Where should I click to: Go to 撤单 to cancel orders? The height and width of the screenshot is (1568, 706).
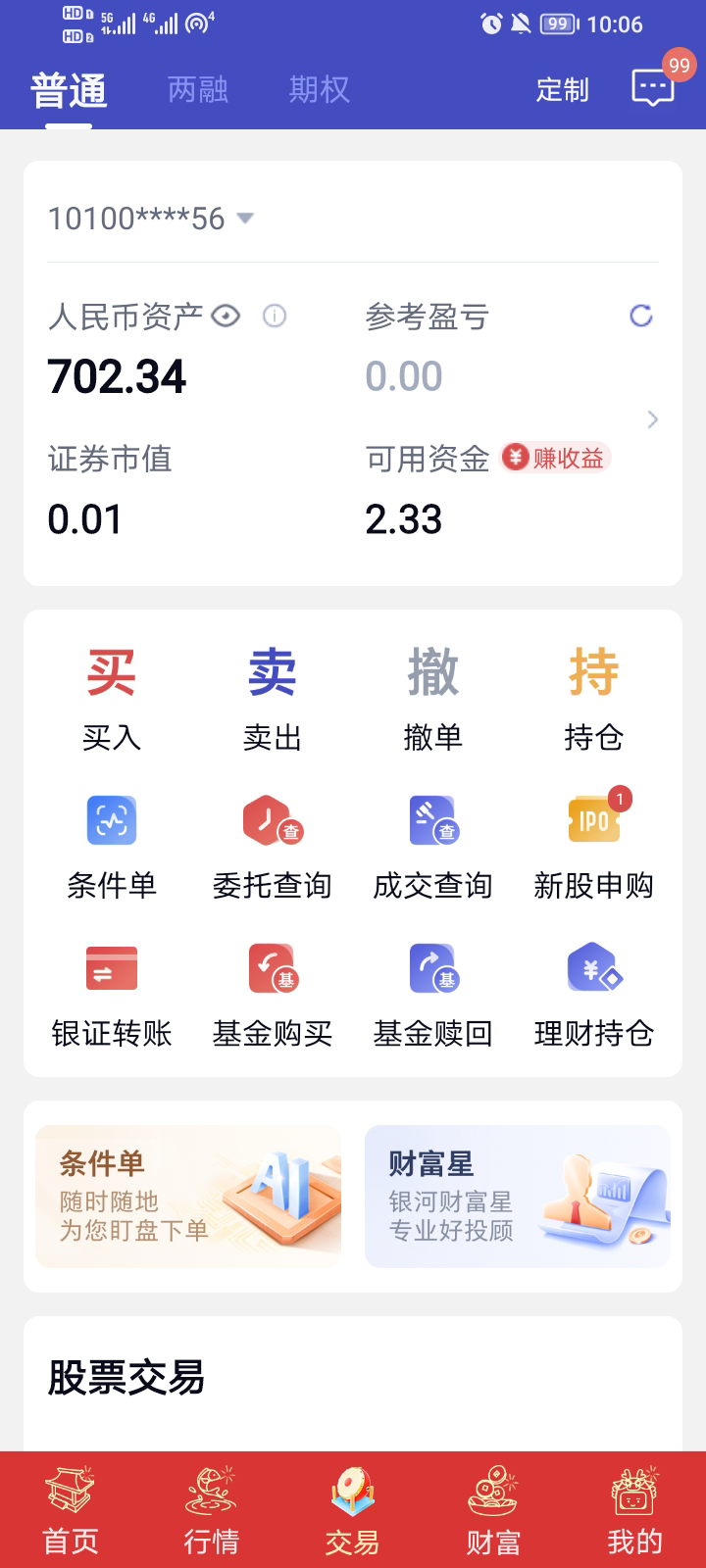432,697
